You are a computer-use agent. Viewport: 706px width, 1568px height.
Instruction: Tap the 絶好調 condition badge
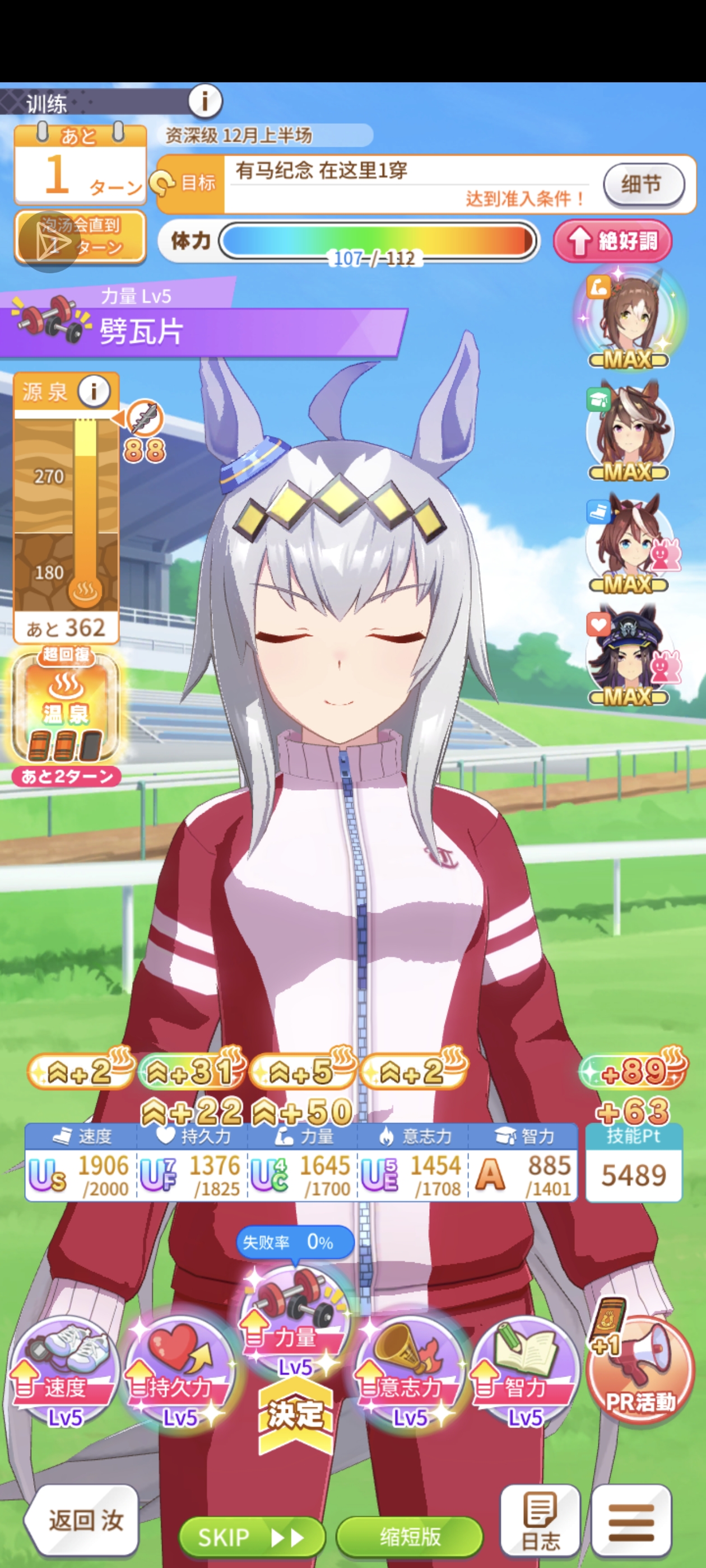pos(613,241)
